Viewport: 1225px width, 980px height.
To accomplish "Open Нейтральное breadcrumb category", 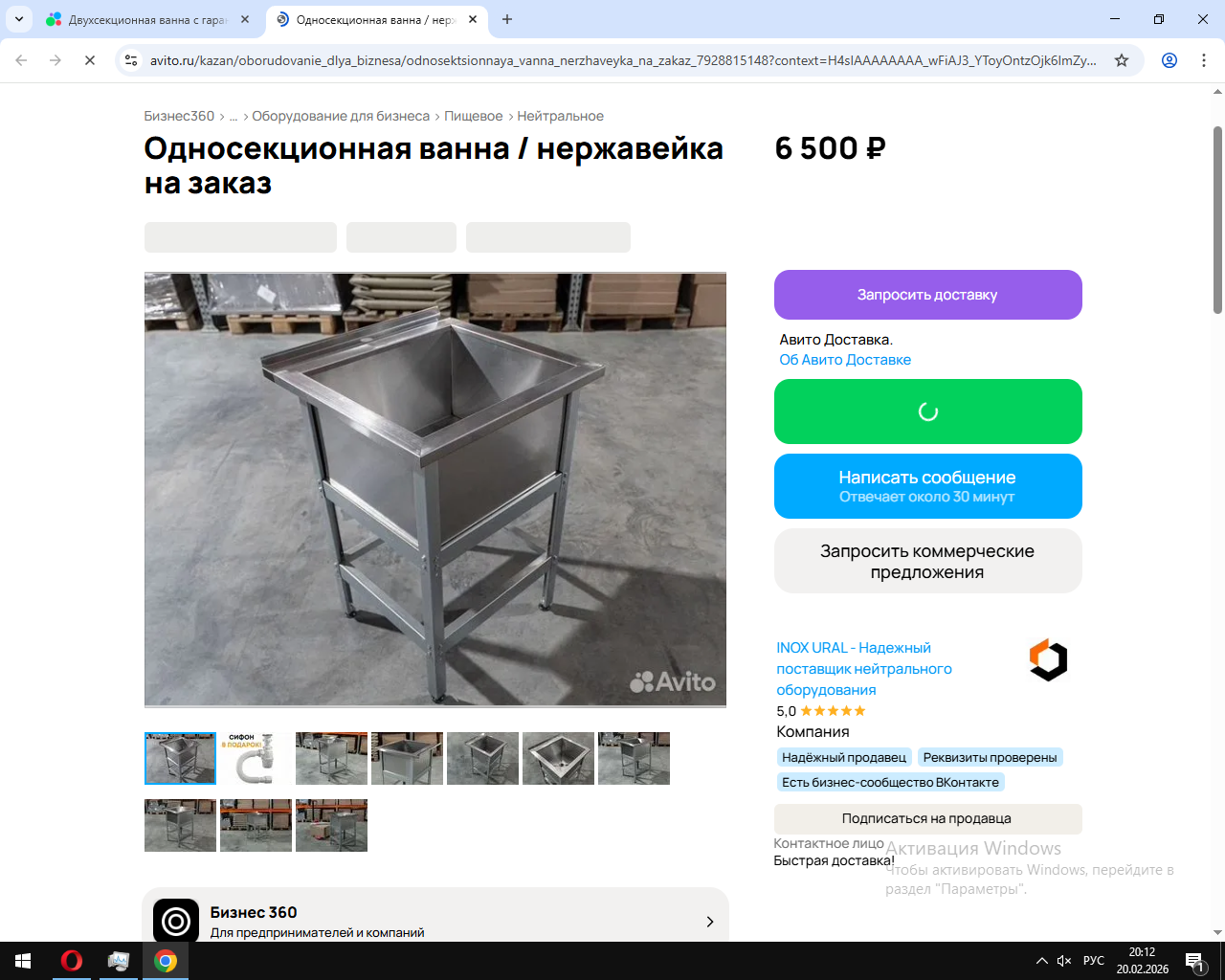I will (560, 116).
